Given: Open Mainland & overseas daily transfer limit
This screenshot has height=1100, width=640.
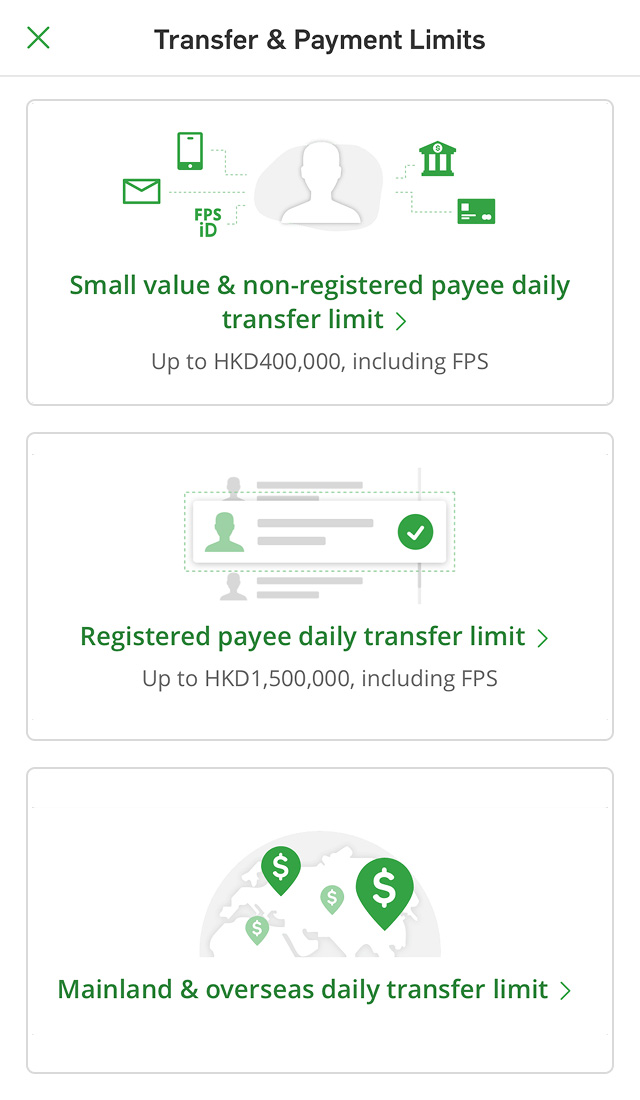Looking at the screenshot, I should [315, 990].
